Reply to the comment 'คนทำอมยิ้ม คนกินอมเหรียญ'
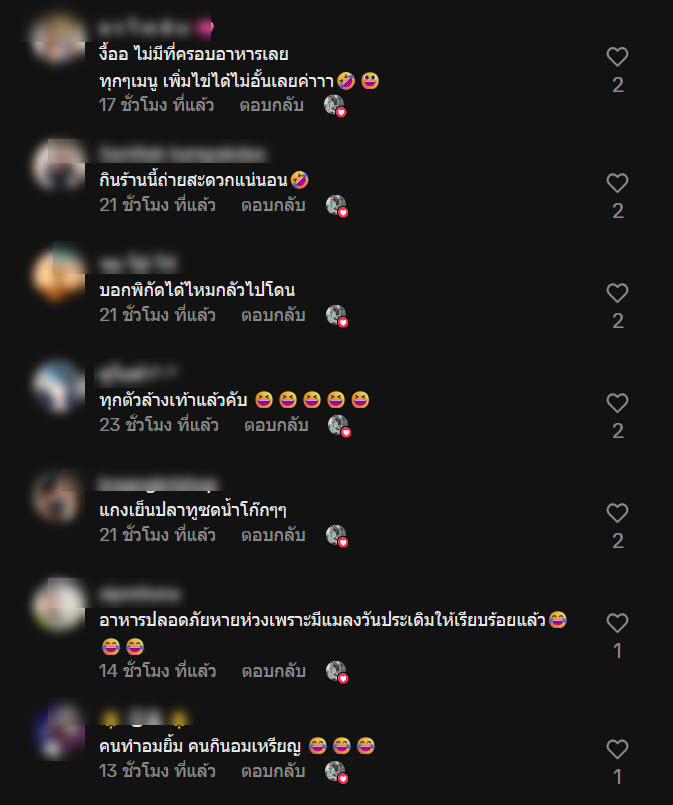 tap(271, 771)
